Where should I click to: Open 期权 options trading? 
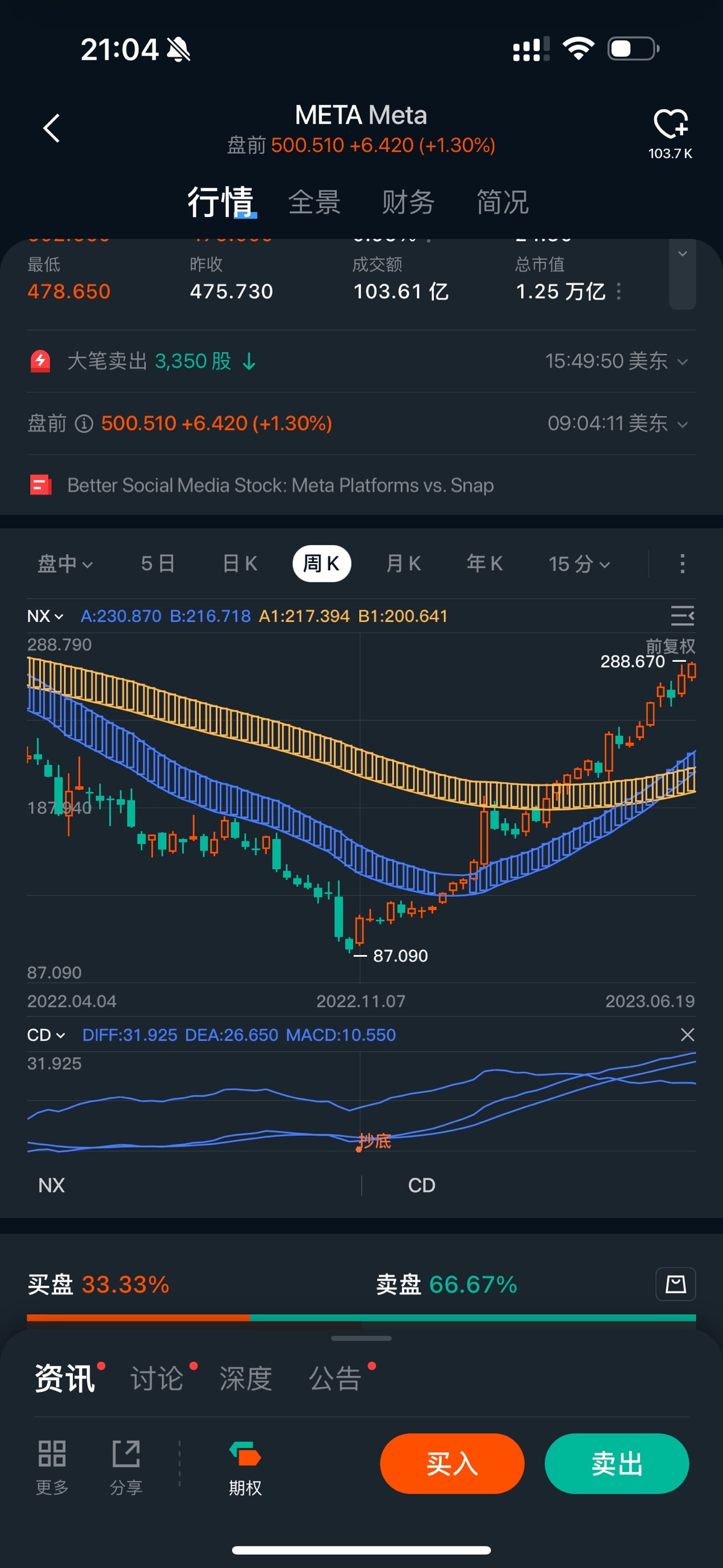[245, 1467]
